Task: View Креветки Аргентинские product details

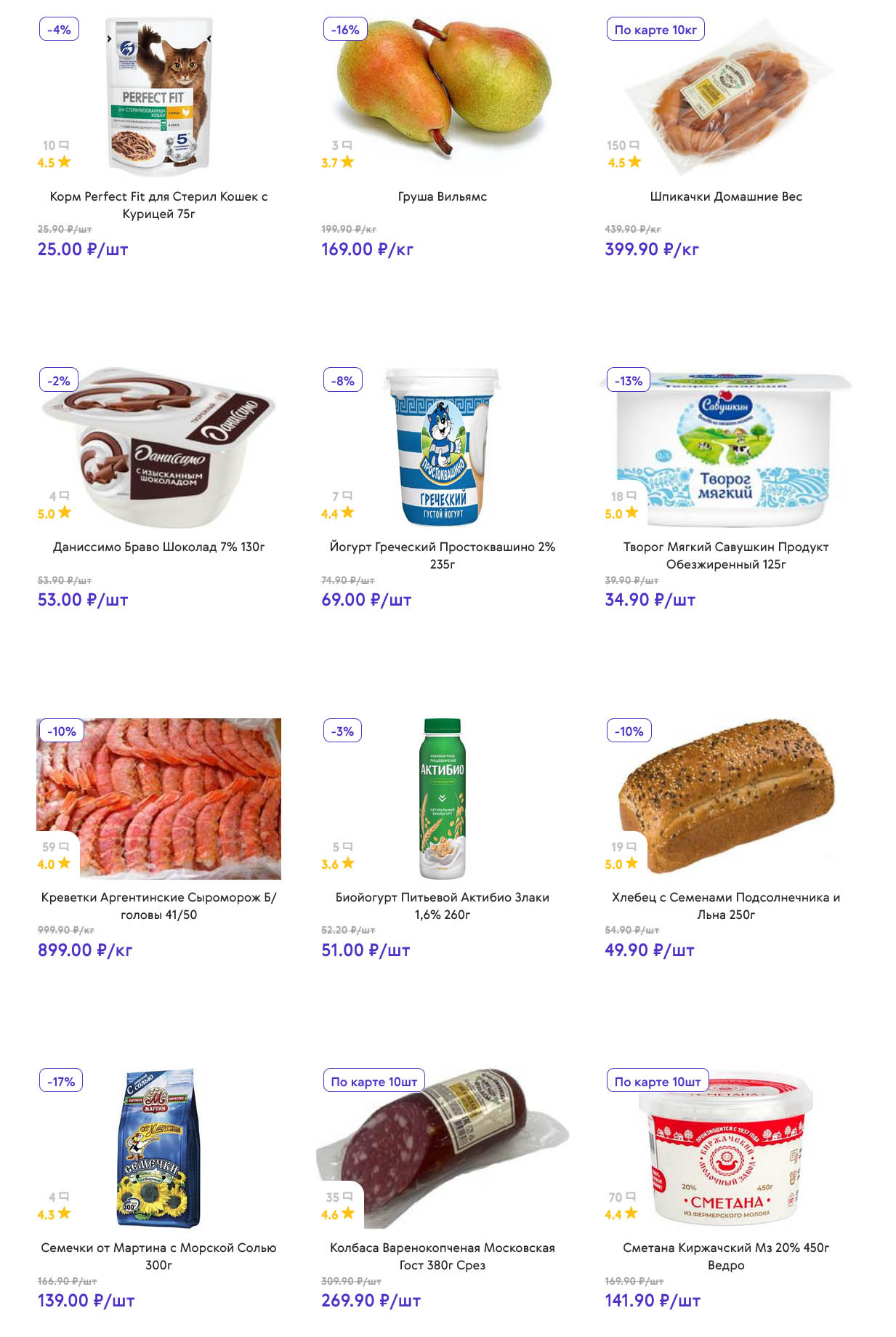Action: point(158,905)
